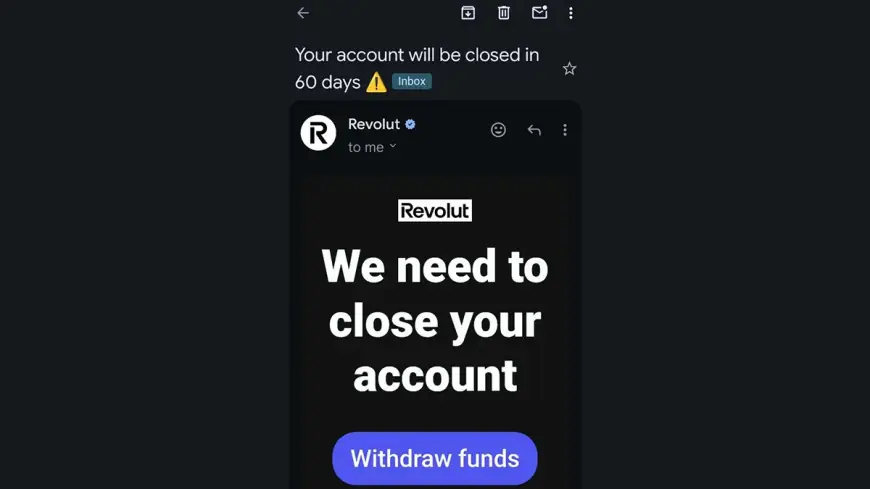Open message options beside reply arrow
This screenshot has width=870, height=489.
point(565,130)
